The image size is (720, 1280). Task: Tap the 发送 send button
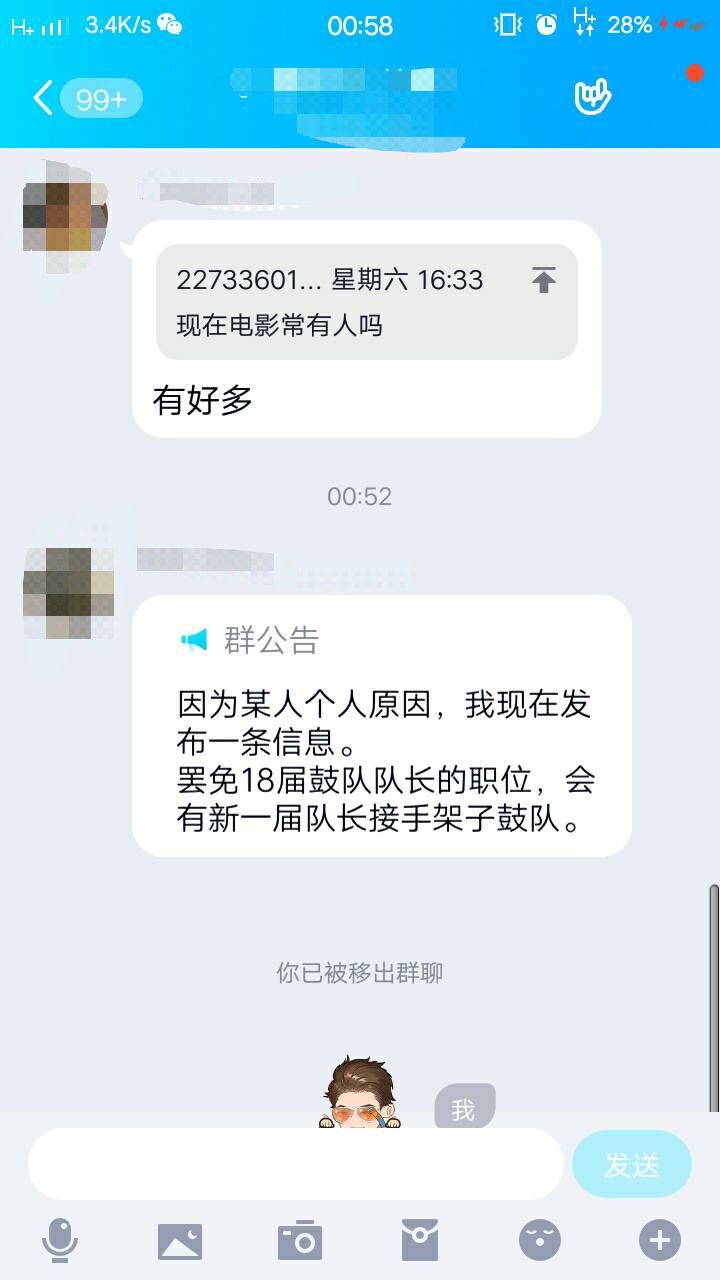[631, 1164]
